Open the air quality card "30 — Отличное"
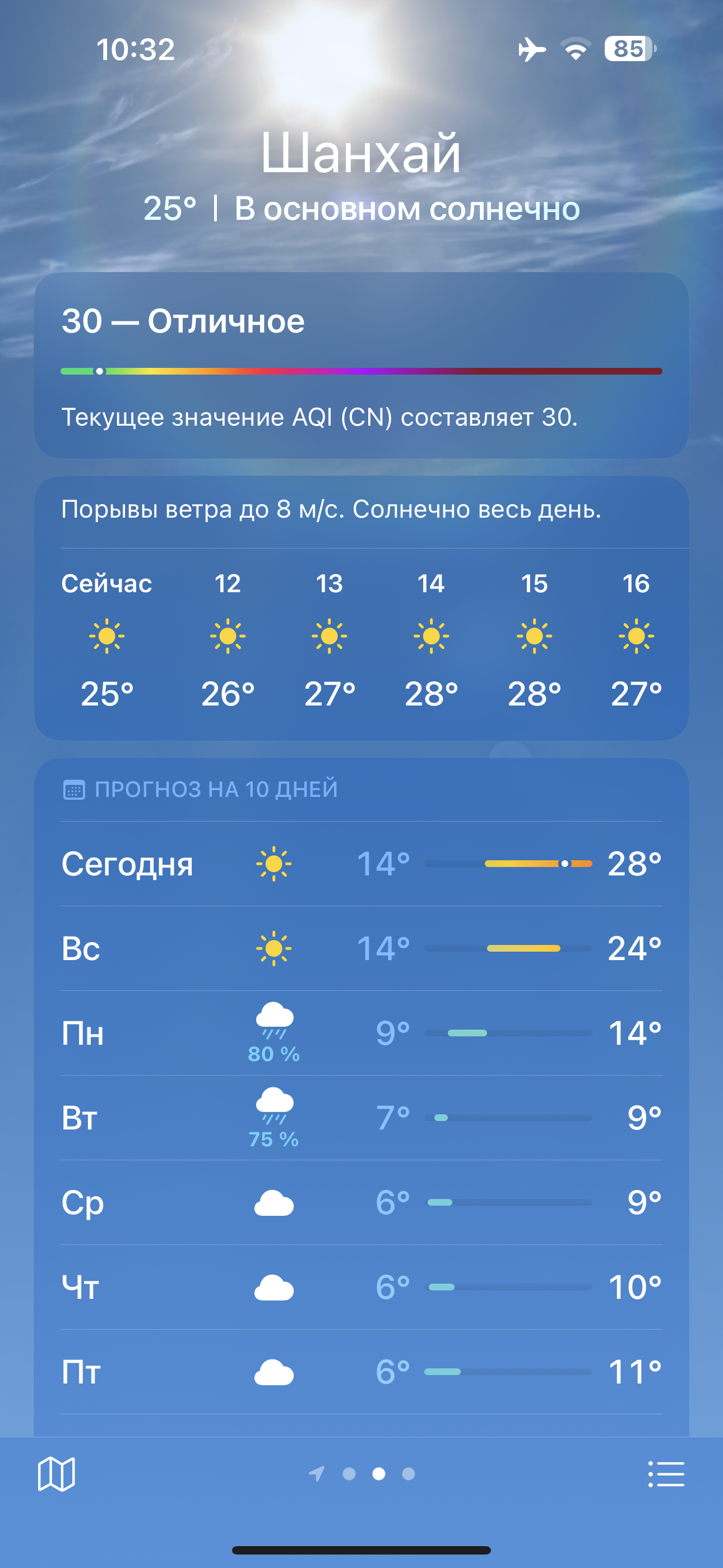The height and width of the screenshot is (1568, 723). pos(361,365)
